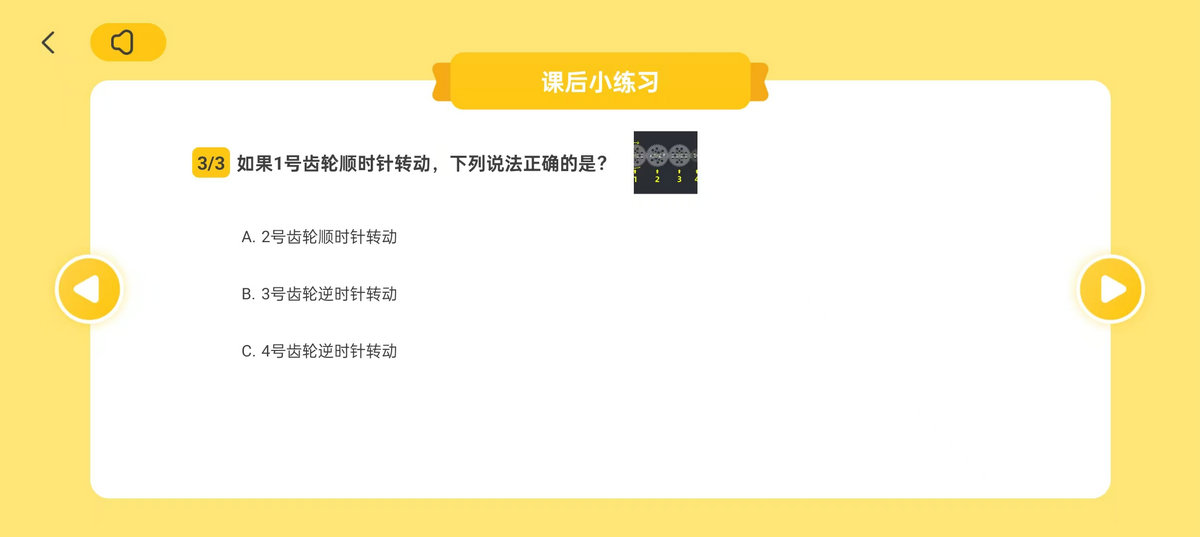
Task: Pick answer C, 4号齿轮逆时针转动
Action: pyautogui.click(x=320, y=351)
